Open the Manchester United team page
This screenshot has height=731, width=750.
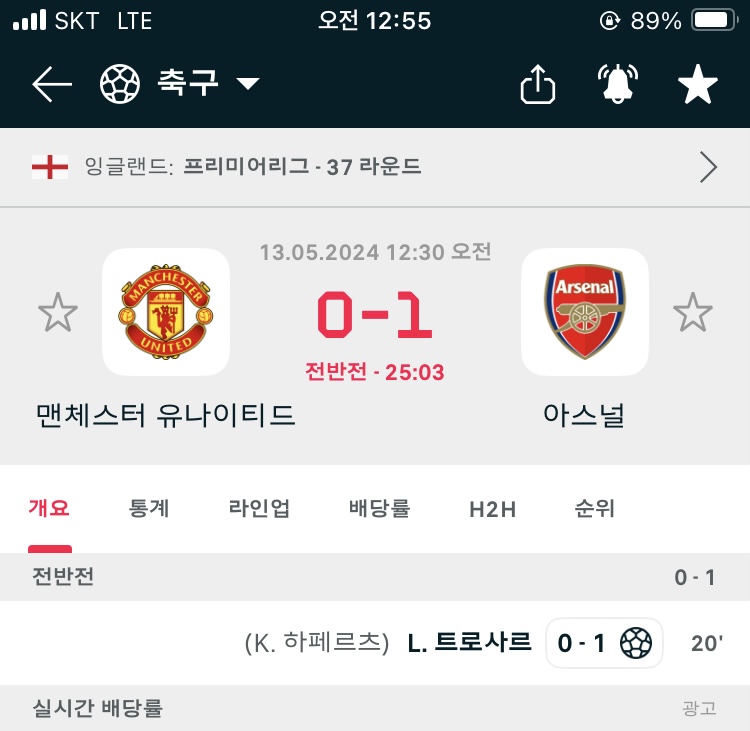pos(166,311)
